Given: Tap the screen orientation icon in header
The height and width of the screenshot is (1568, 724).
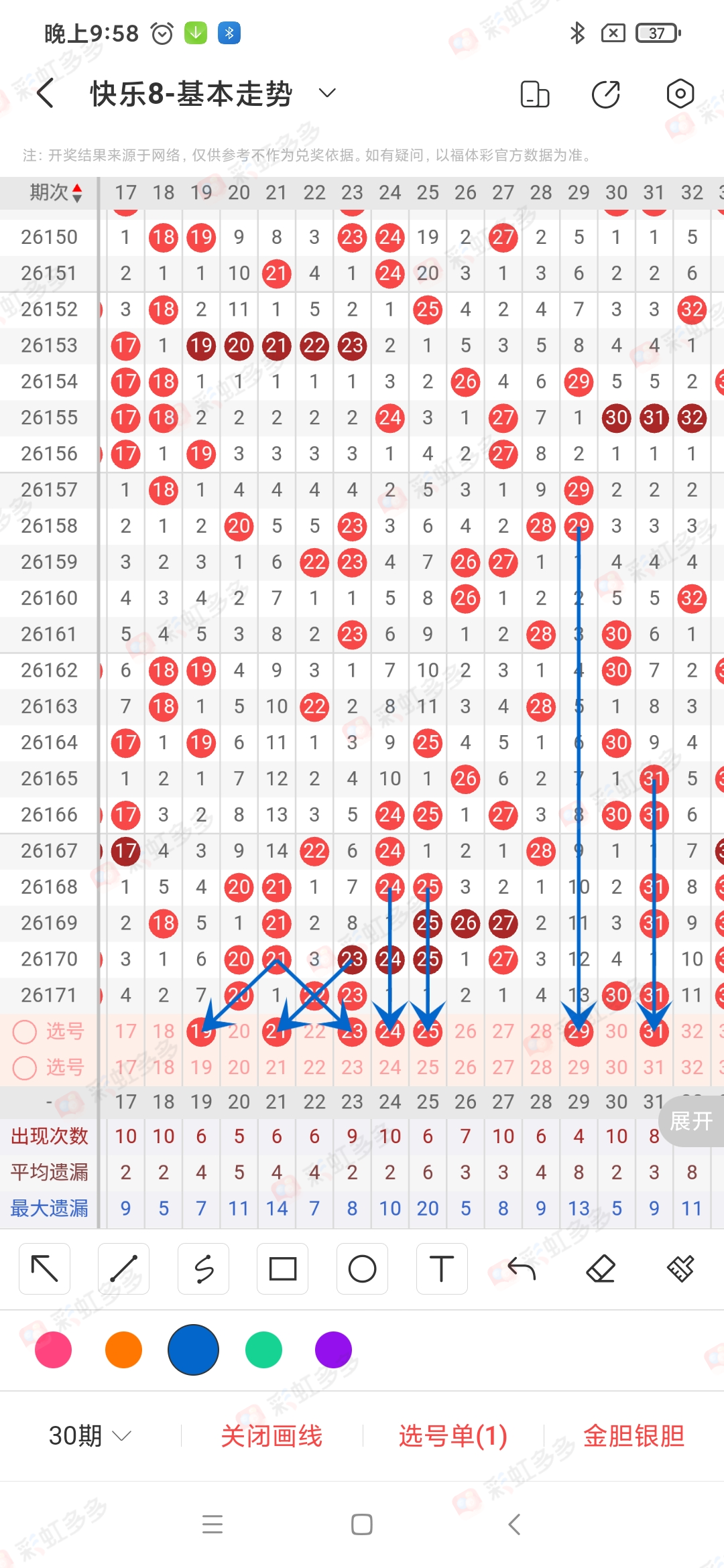Looking at the screenshot, I should pyautogui.click(x=535, y=94).
